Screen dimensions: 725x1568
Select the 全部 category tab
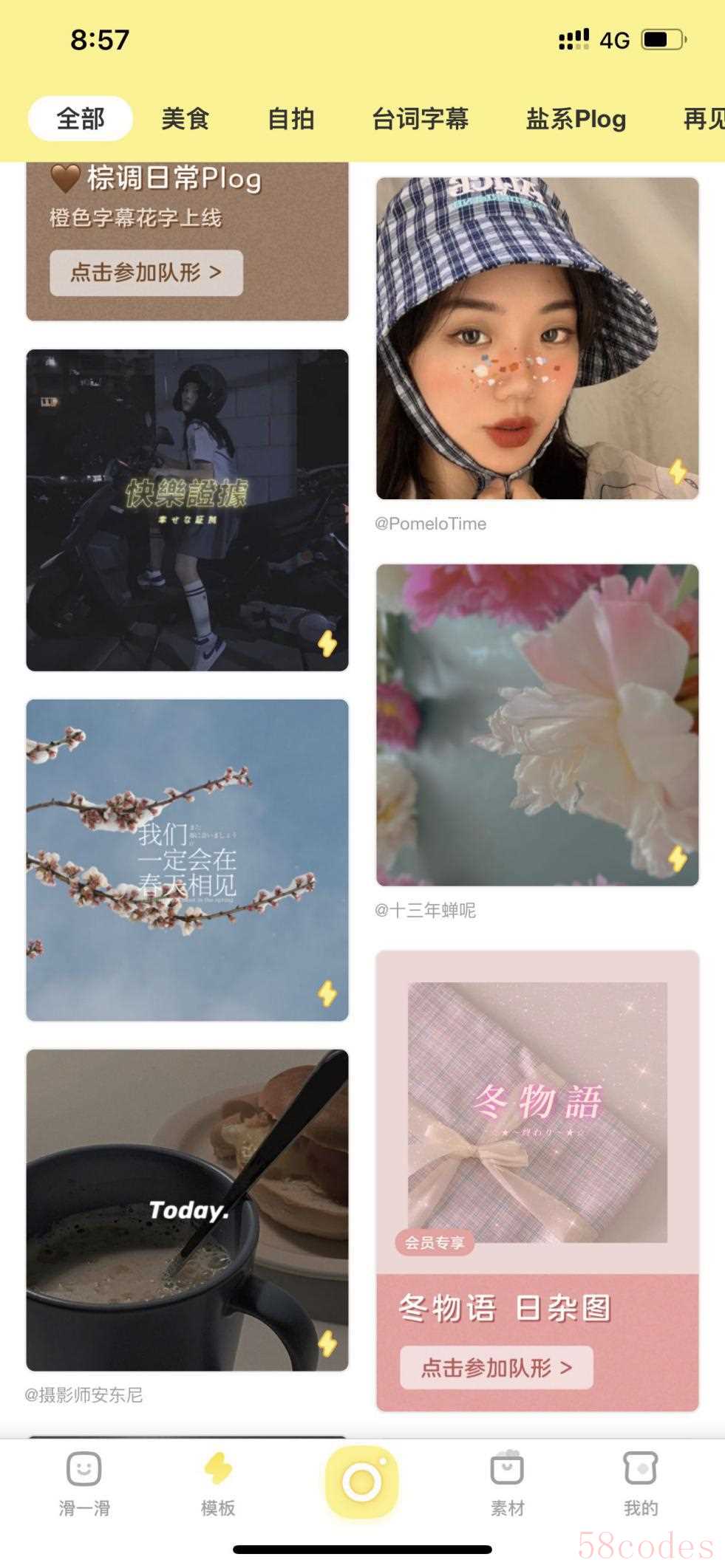pos(81,119)
